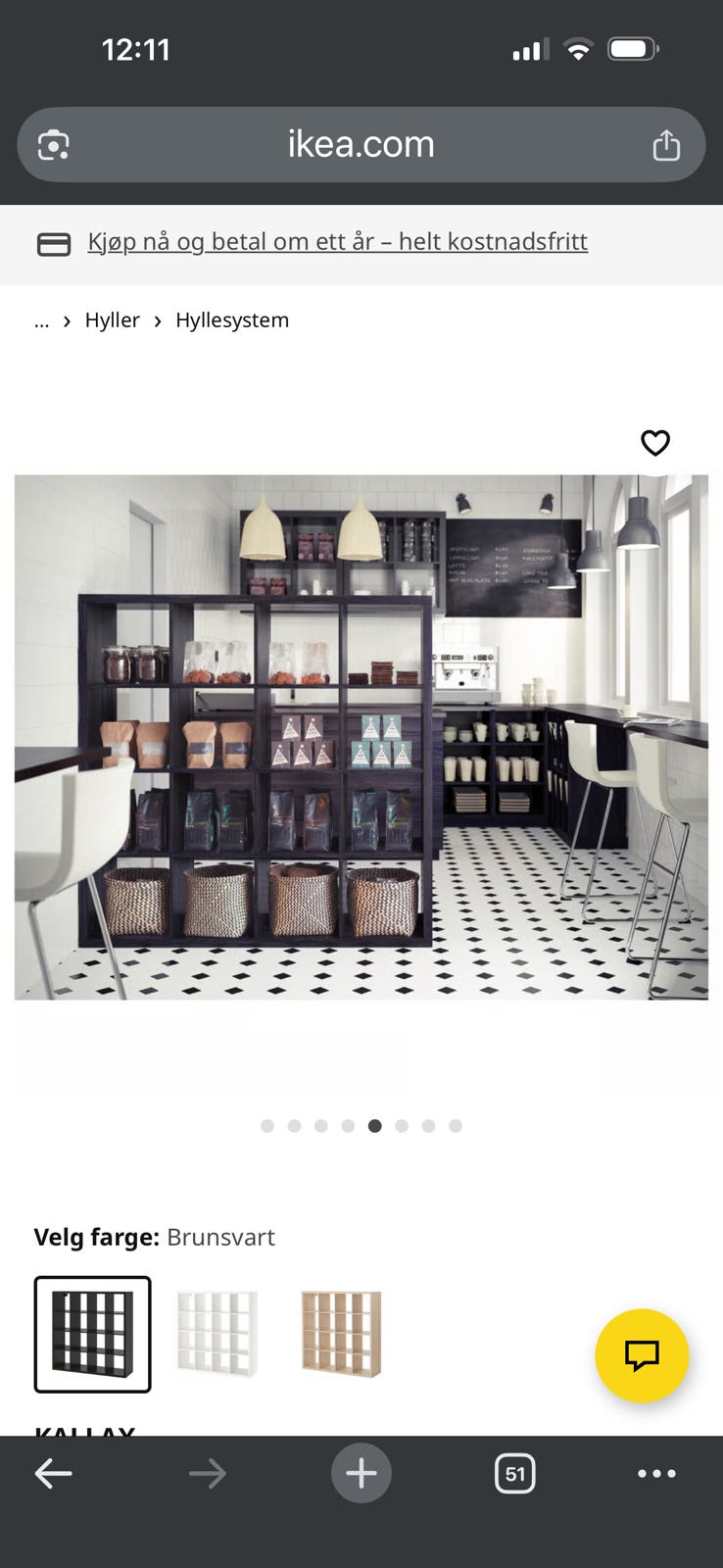Tap the payment card icon beside the banner
Screen dimensions: 723x1568
click(55, 242)
